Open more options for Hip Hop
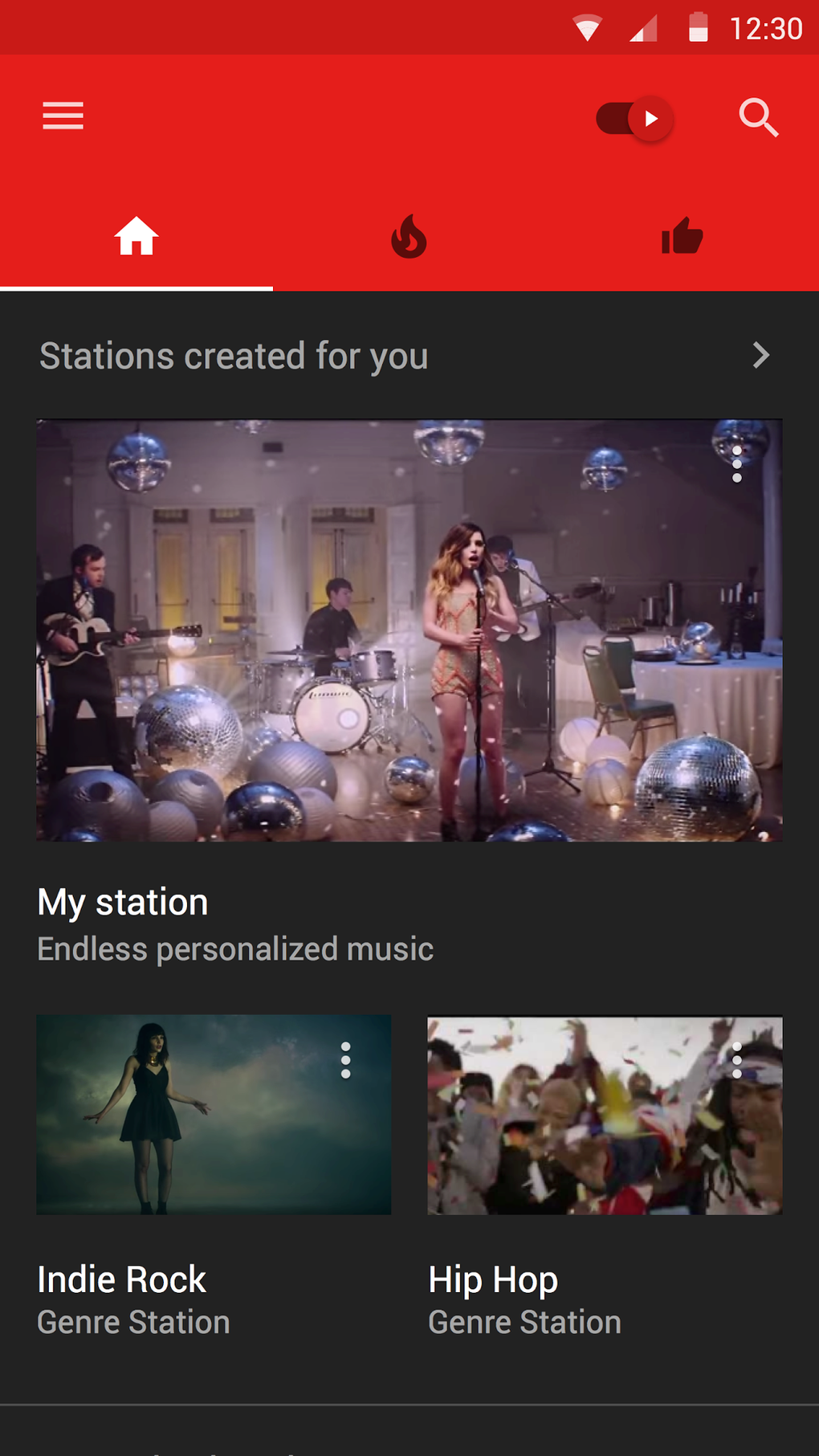Image resolution: width=819 pixels, height=1456 pixels. (736, 1061)
